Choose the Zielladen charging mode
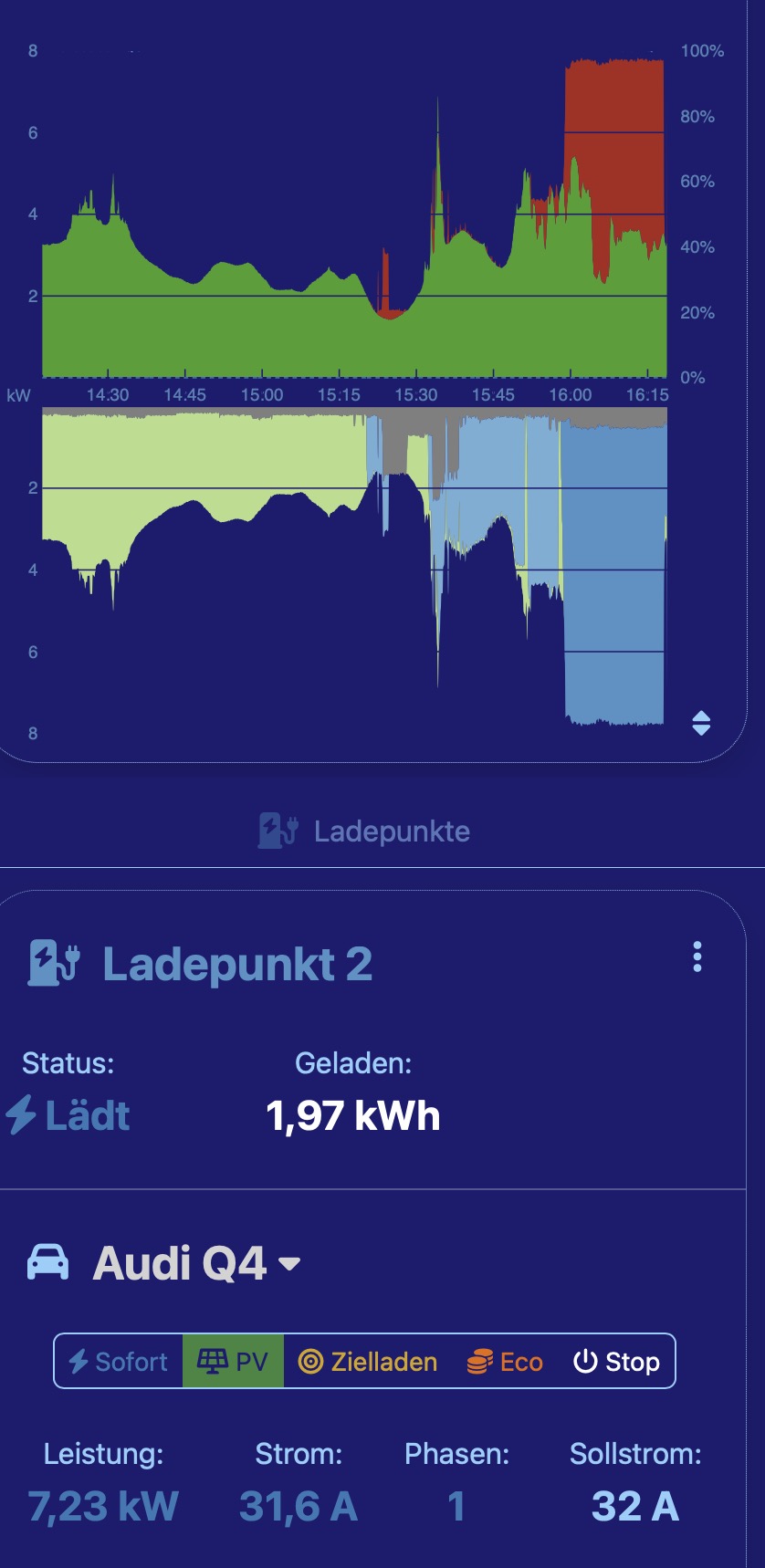The width and height of the screenshot is (765, 1568). [x=368, y=1362]
